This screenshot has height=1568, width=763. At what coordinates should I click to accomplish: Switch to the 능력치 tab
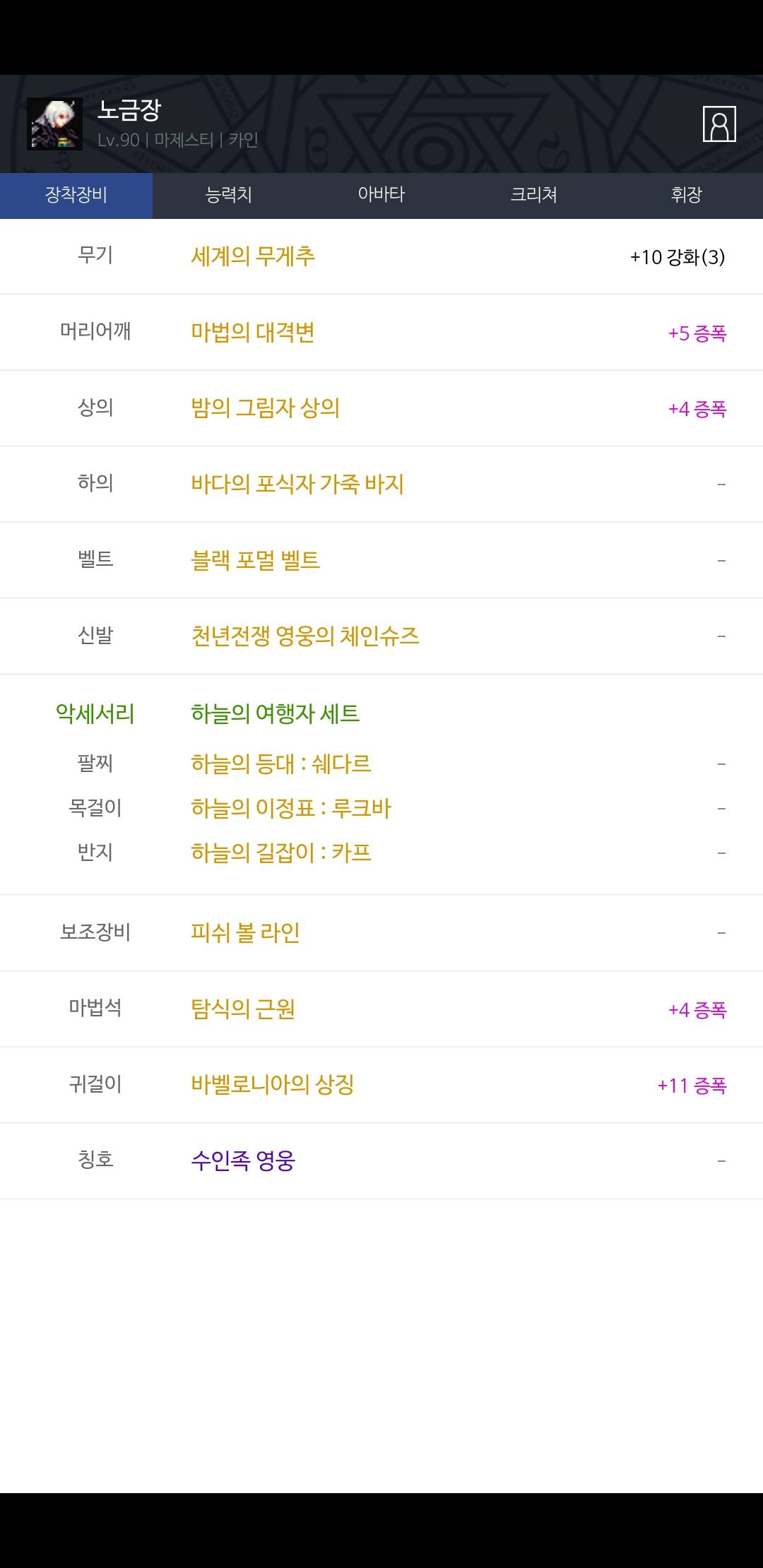pos(229,195)
